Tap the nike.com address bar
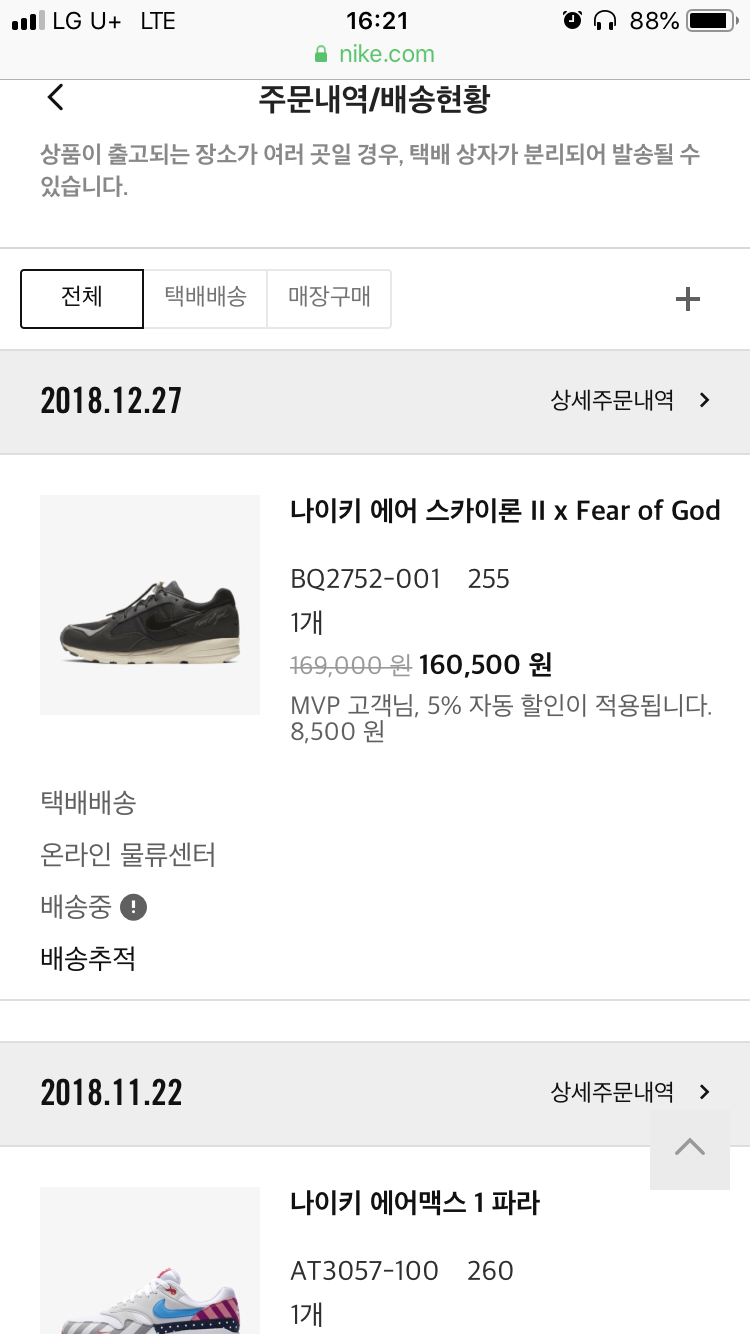 coord(375,54)
